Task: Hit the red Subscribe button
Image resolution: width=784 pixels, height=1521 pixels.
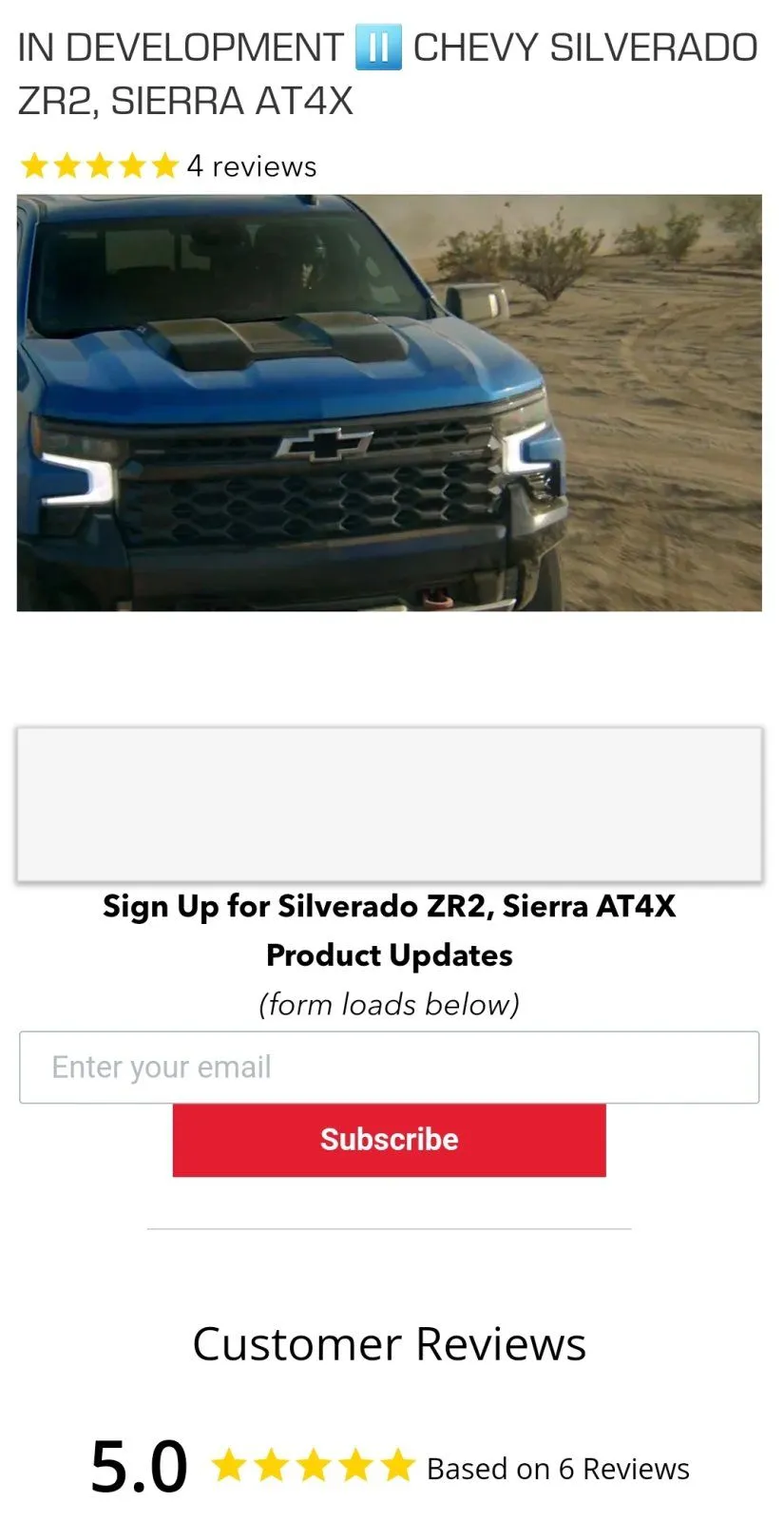Action: (389, 1139)
